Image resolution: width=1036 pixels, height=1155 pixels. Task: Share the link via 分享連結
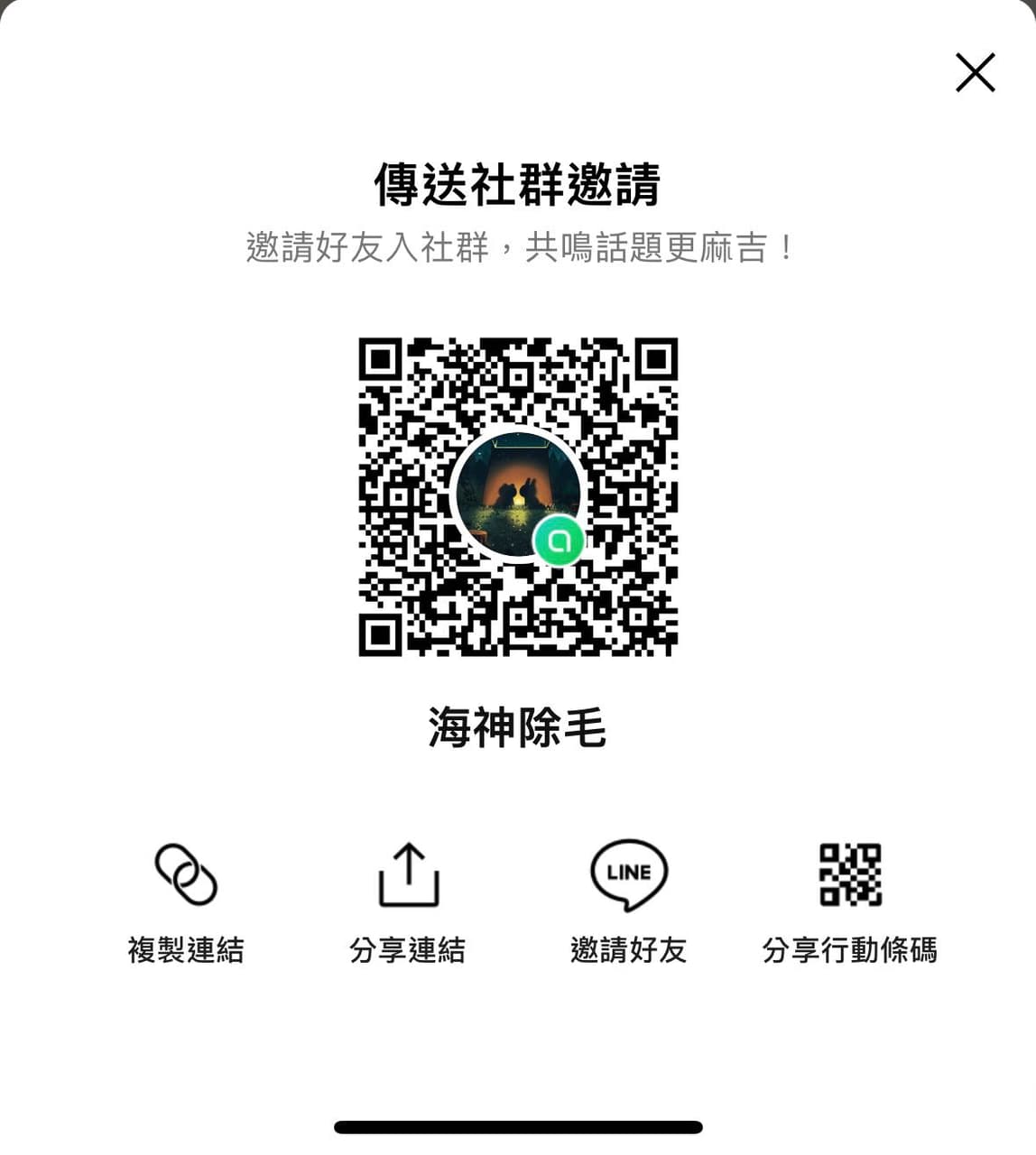pos(407,903)
